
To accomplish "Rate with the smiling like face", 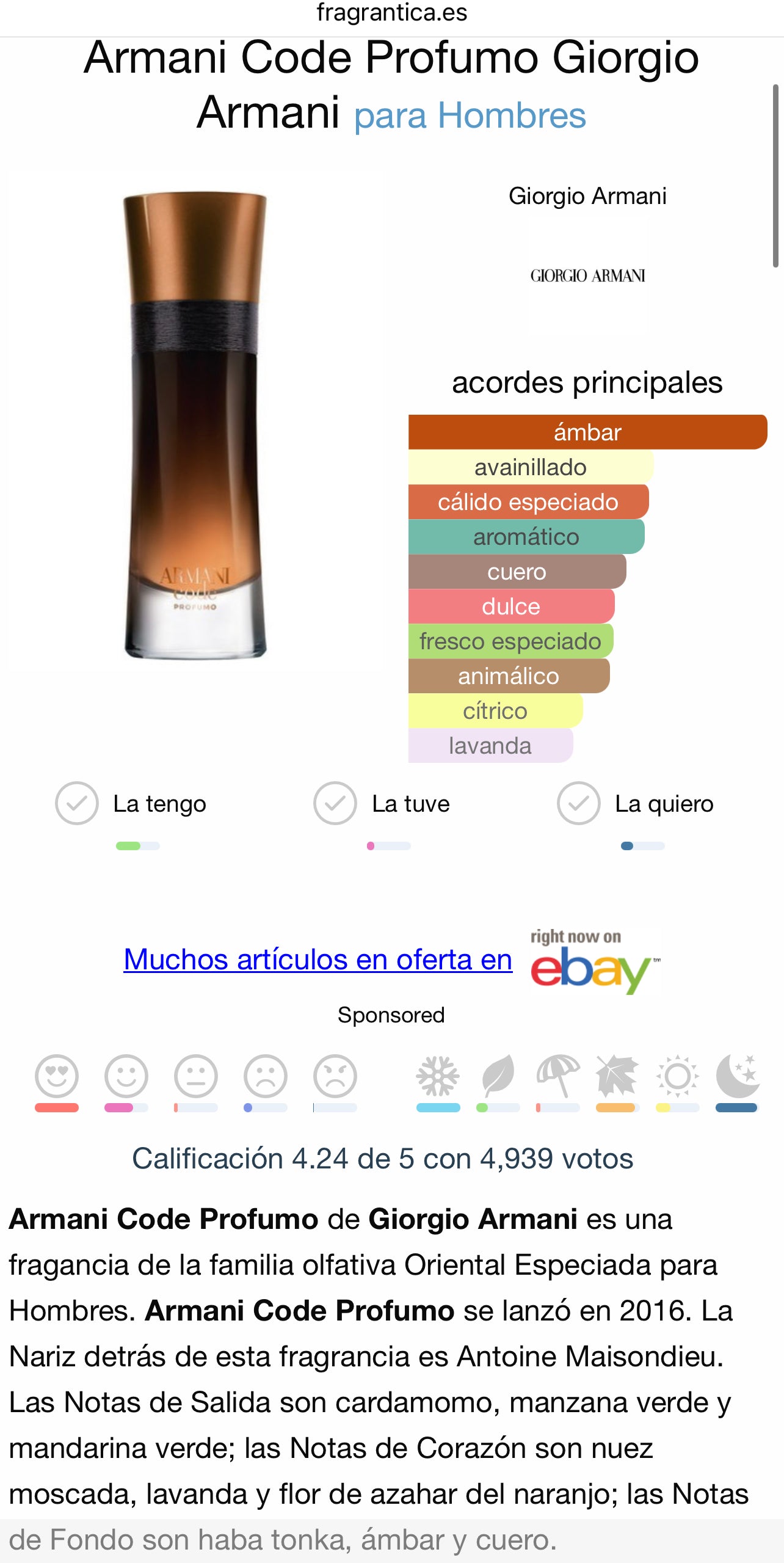I will [126, 1076].
